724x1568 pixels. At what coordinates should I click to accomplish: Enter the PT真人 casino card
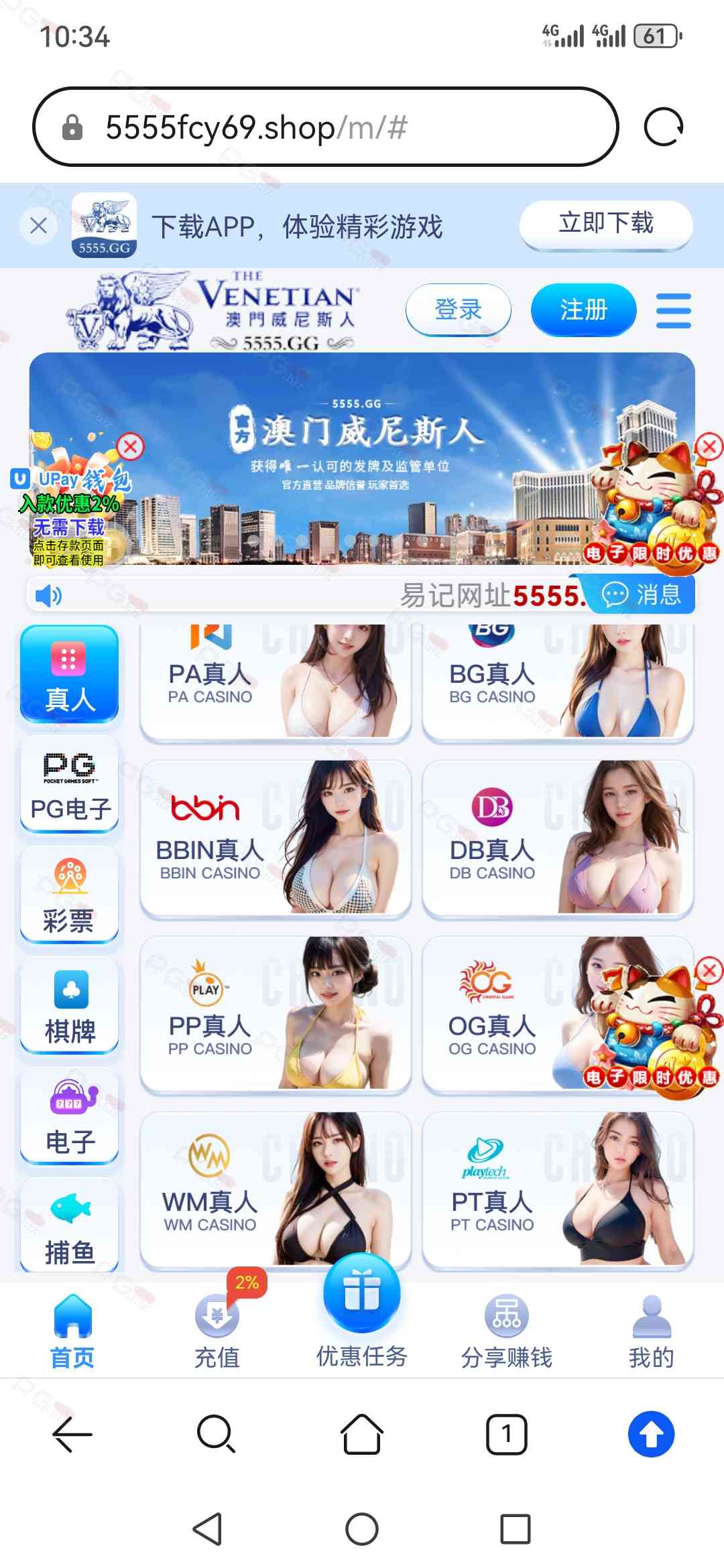558,1190
